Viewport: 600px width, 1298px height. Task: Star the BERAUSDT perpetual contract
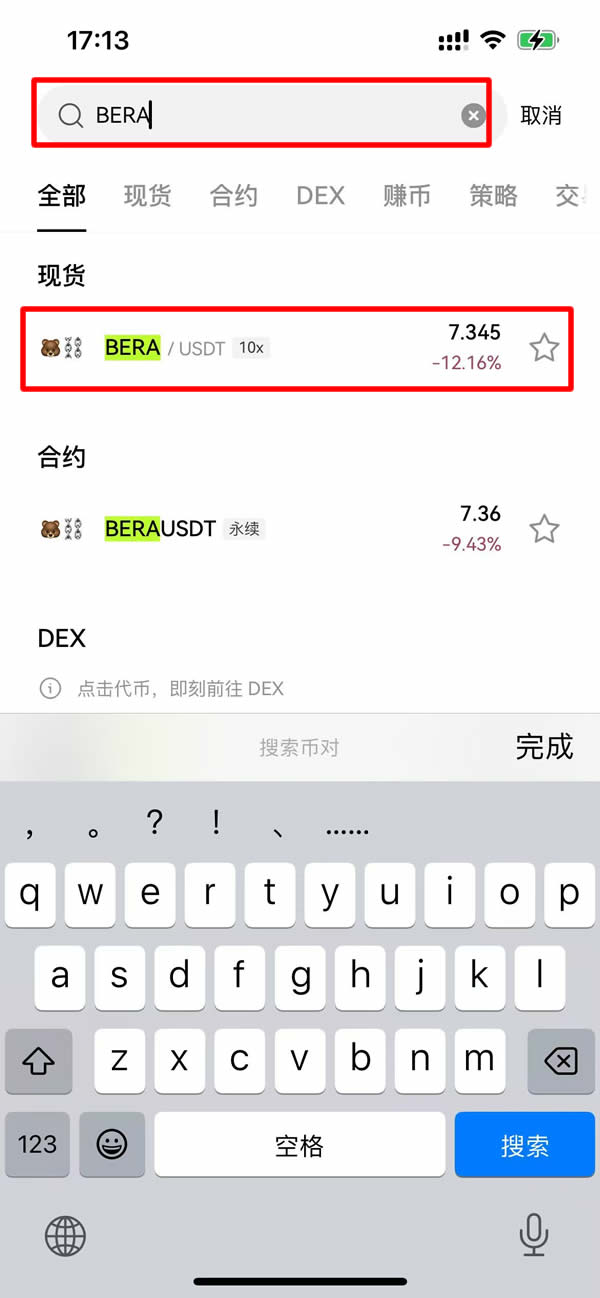click(544, 529)
